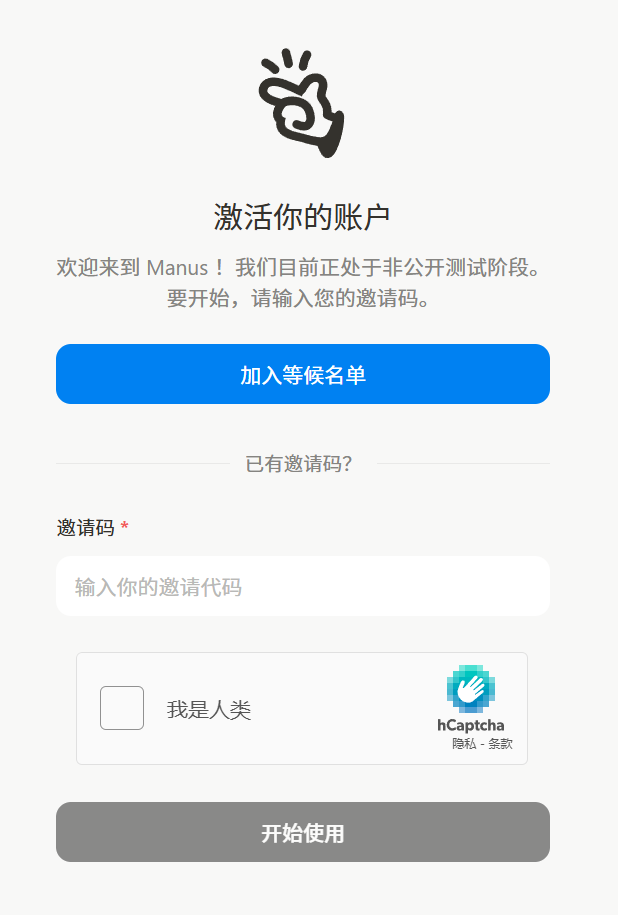Open the hCaptcha 隐私 link
Viewport: 618px width, 915px height.
[x=463, y=744]
